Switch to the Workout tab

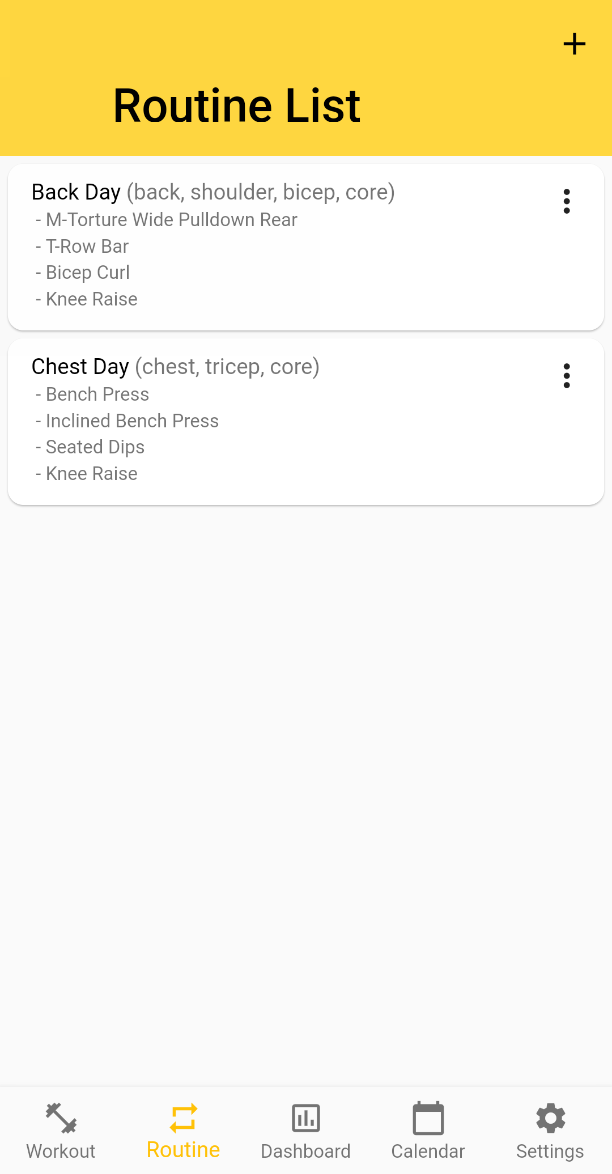click(x=61, y=1131)
